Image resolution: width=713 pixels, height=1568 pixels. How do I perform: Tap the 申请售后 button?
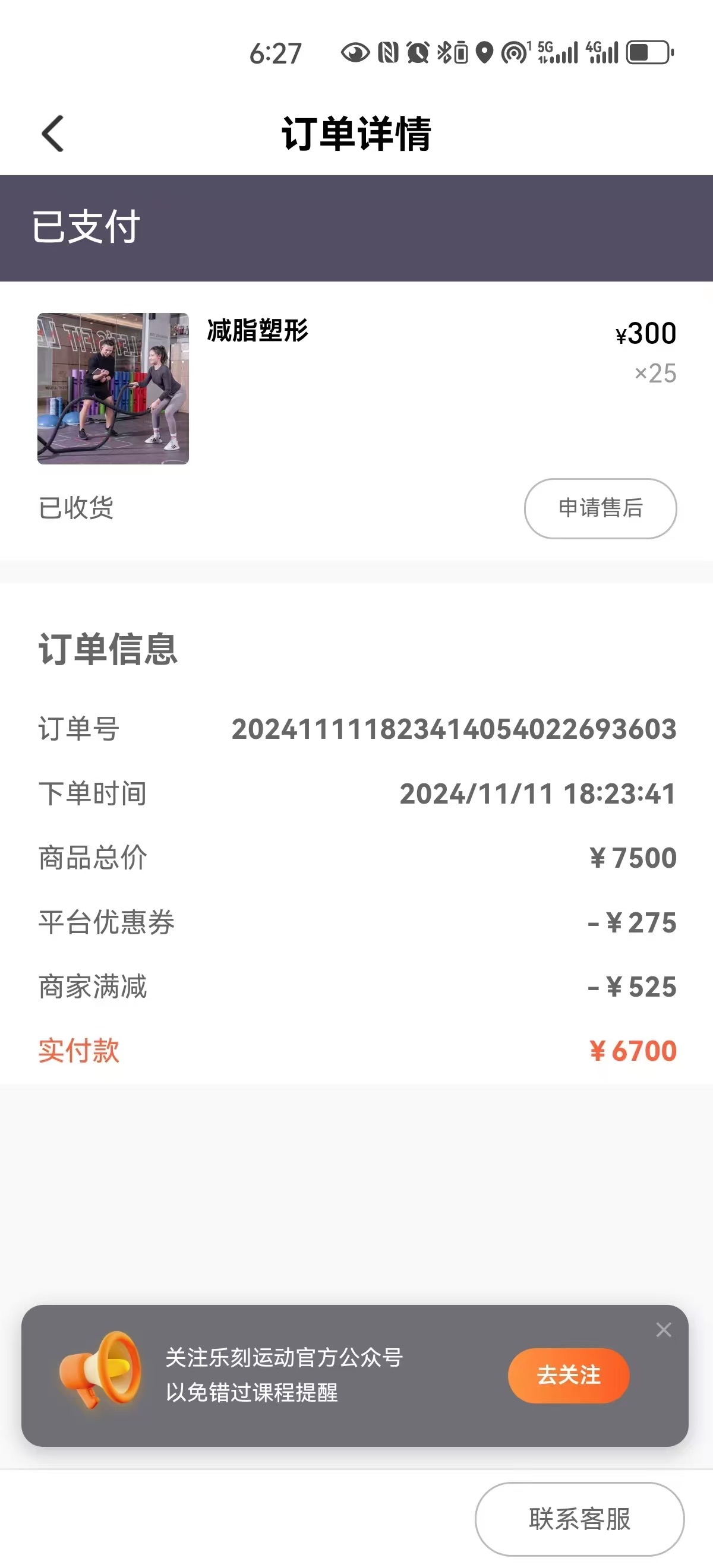coord(600,508)
